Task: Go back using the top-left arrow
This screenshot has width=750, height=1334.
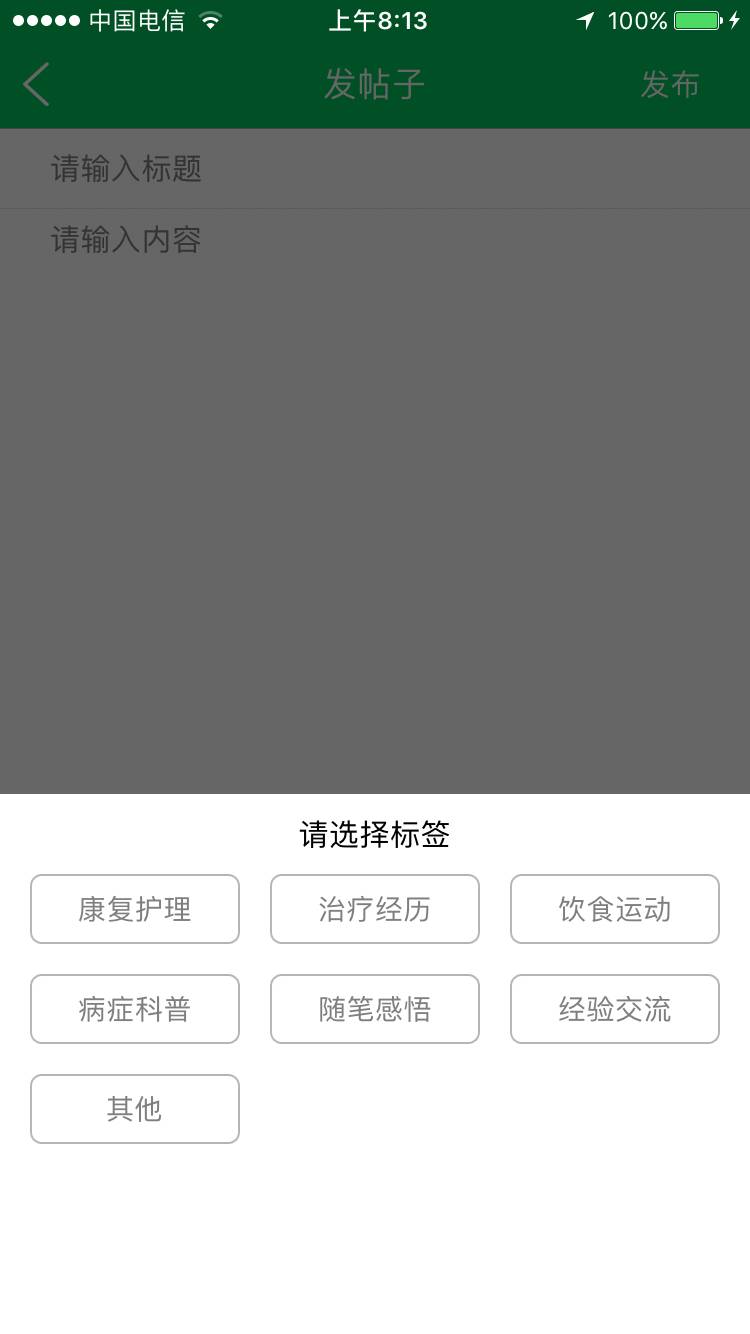Action: click(x=37, y=85)
